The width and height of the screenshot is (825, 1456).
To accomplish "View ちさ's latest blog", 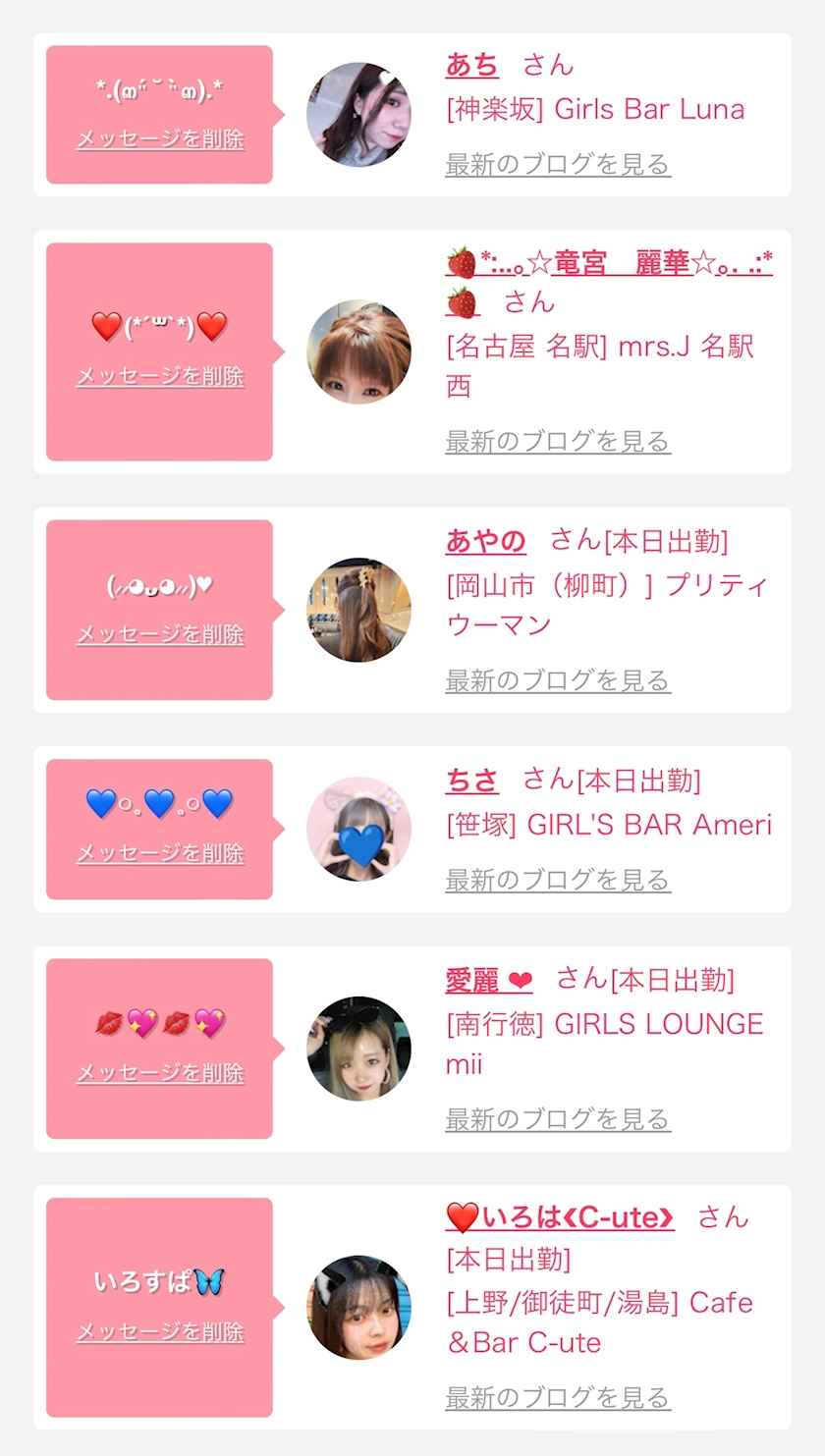I will click(557, 880).
